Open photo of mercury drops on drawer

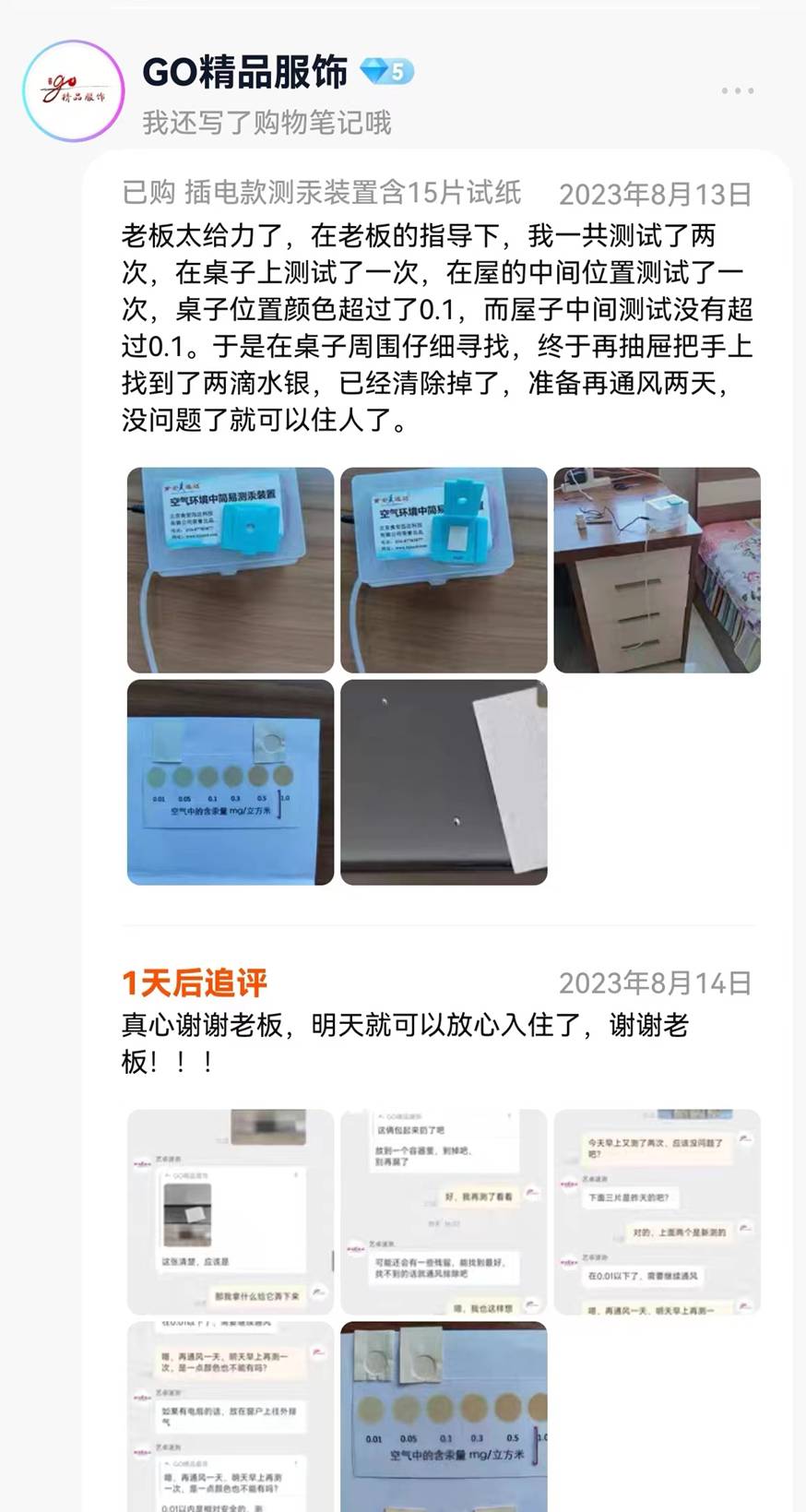(444, 782)
